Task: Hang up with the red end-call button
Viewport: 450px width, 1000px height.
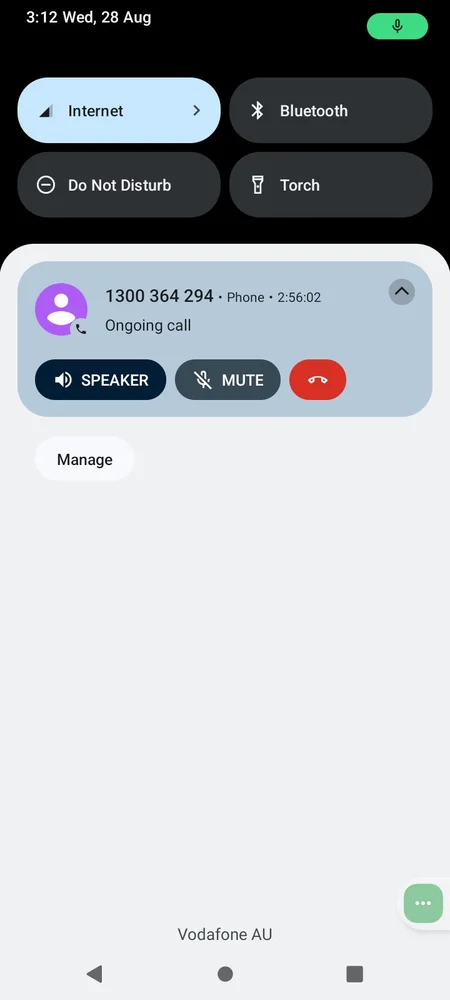Action: click(x=317, y=380)
